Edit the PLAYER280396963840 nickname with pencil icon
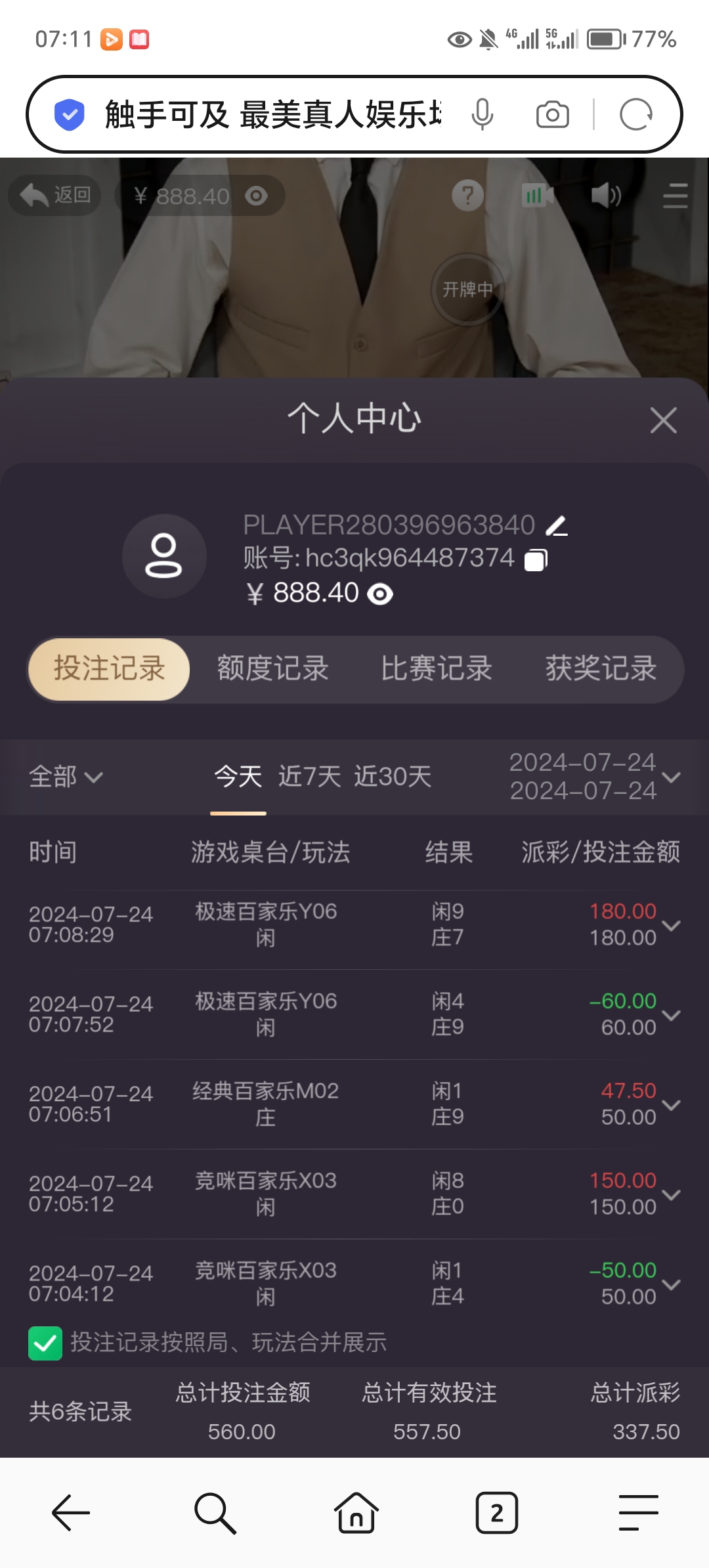The width and height of the screenshot is (709, 1568). (x=555, y=525)
